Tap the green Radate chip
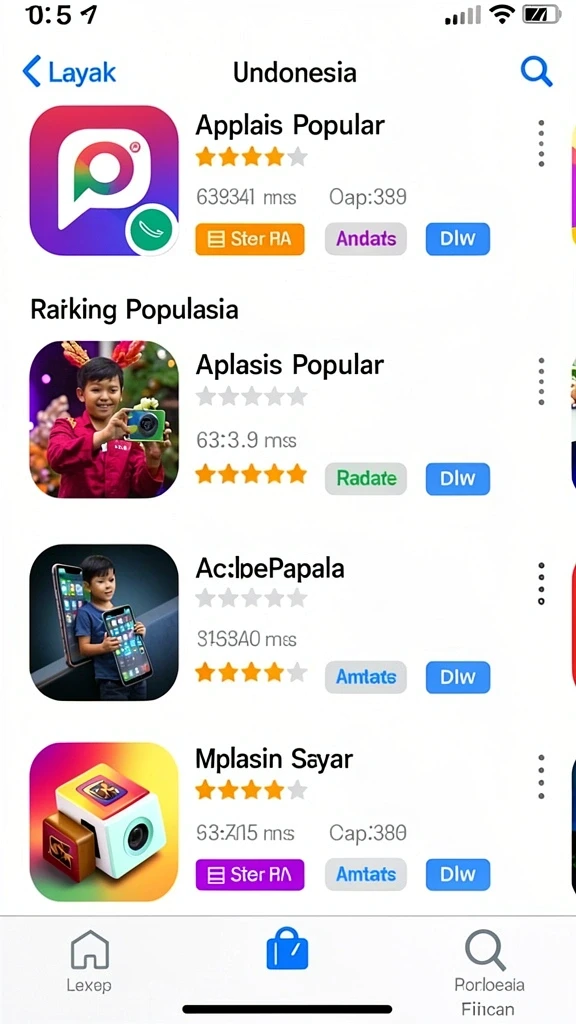The height and width of the screenshot is (1024, 576). tap(366, 479)
